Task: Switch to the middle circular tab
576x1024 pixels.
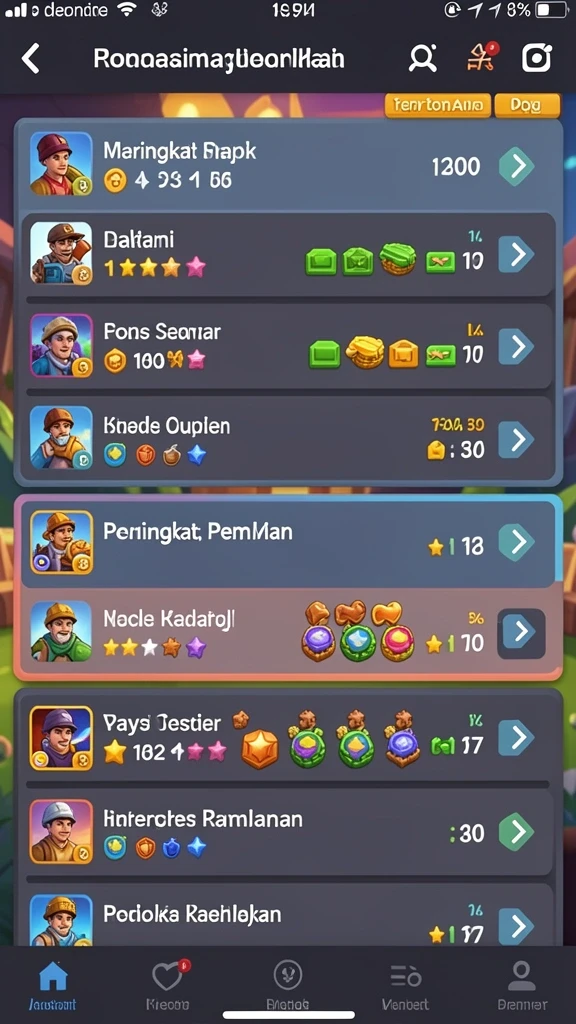Action: [x=288, y=985]
